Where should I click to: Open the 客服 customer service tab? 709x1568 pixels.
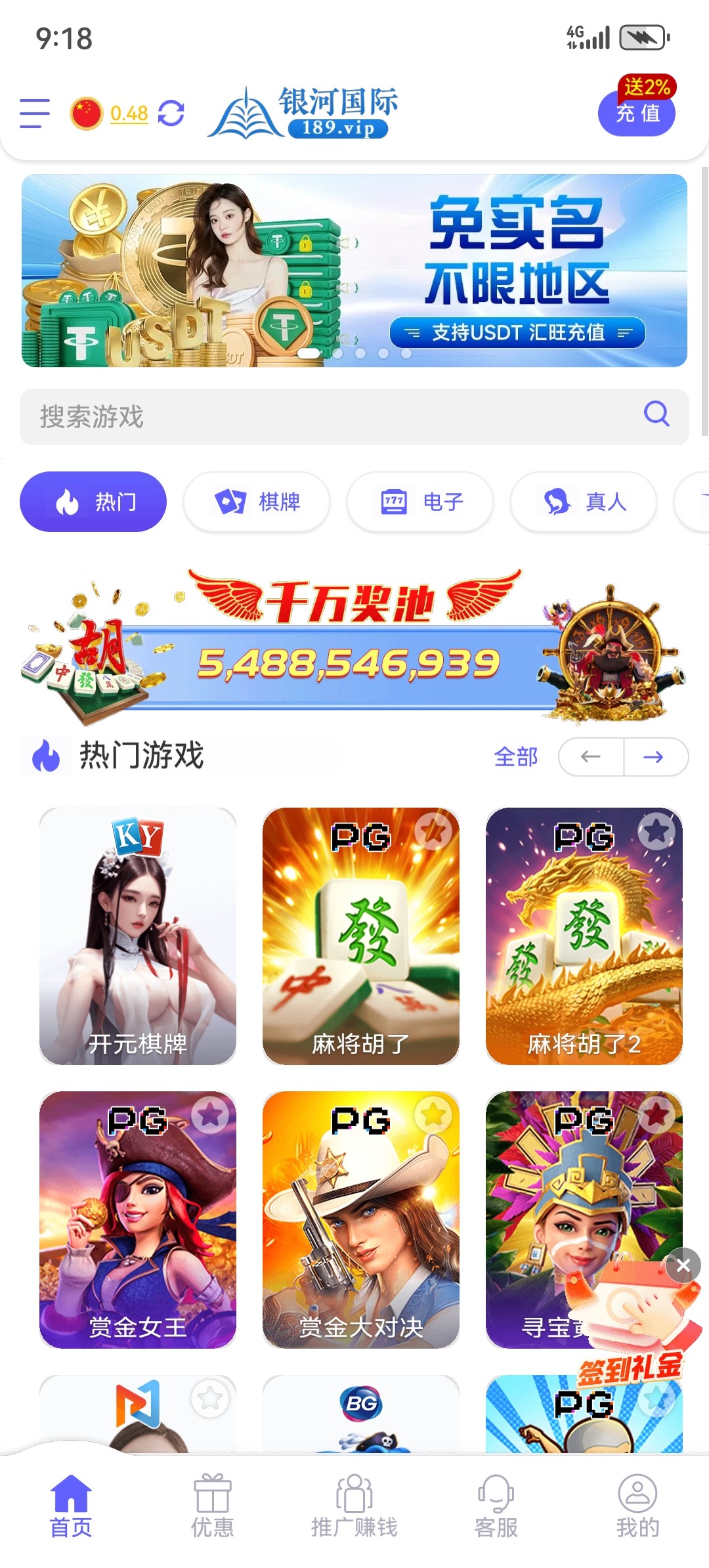click(496, 1506)
